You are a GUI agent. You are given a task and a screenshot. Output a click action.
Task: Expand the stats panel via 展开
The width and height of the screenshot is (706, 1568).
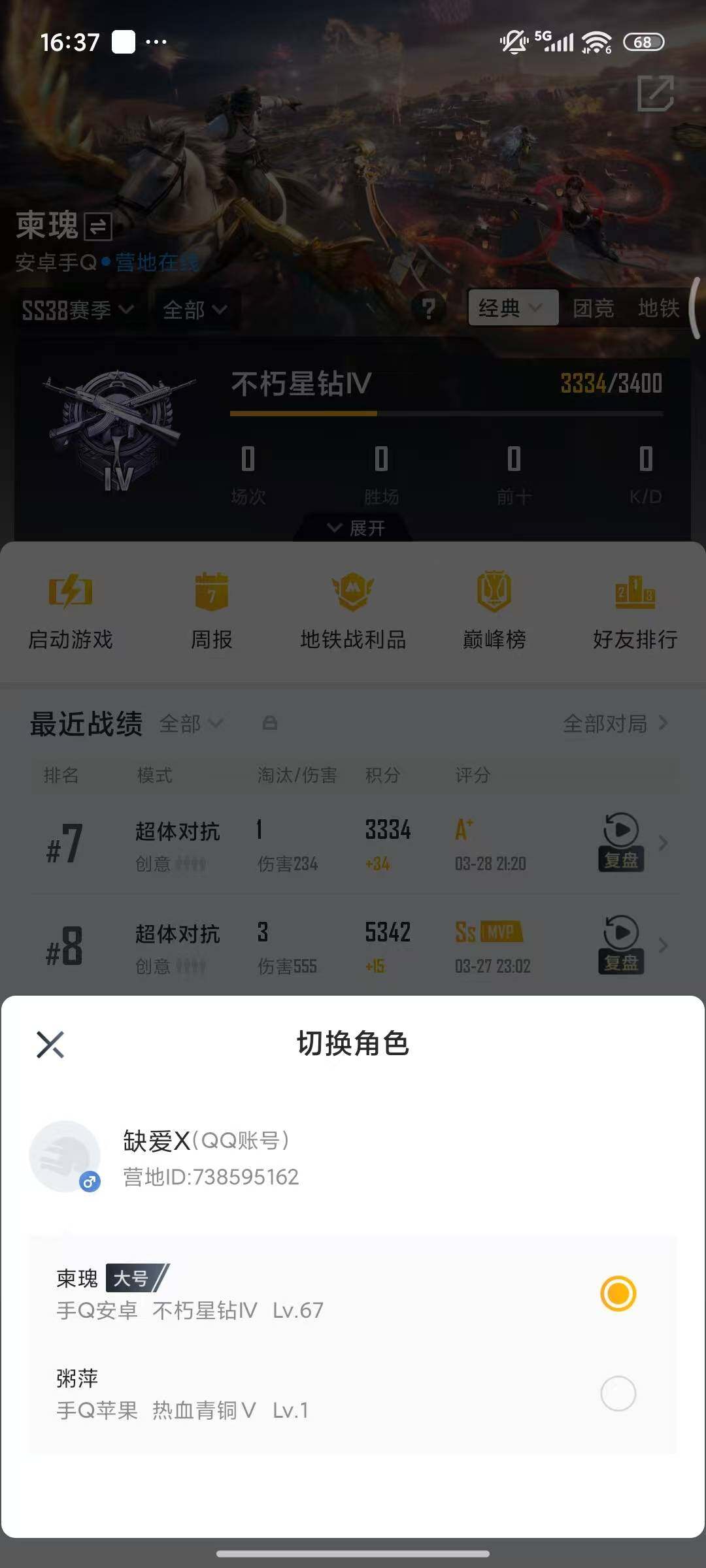coord(353,527)
